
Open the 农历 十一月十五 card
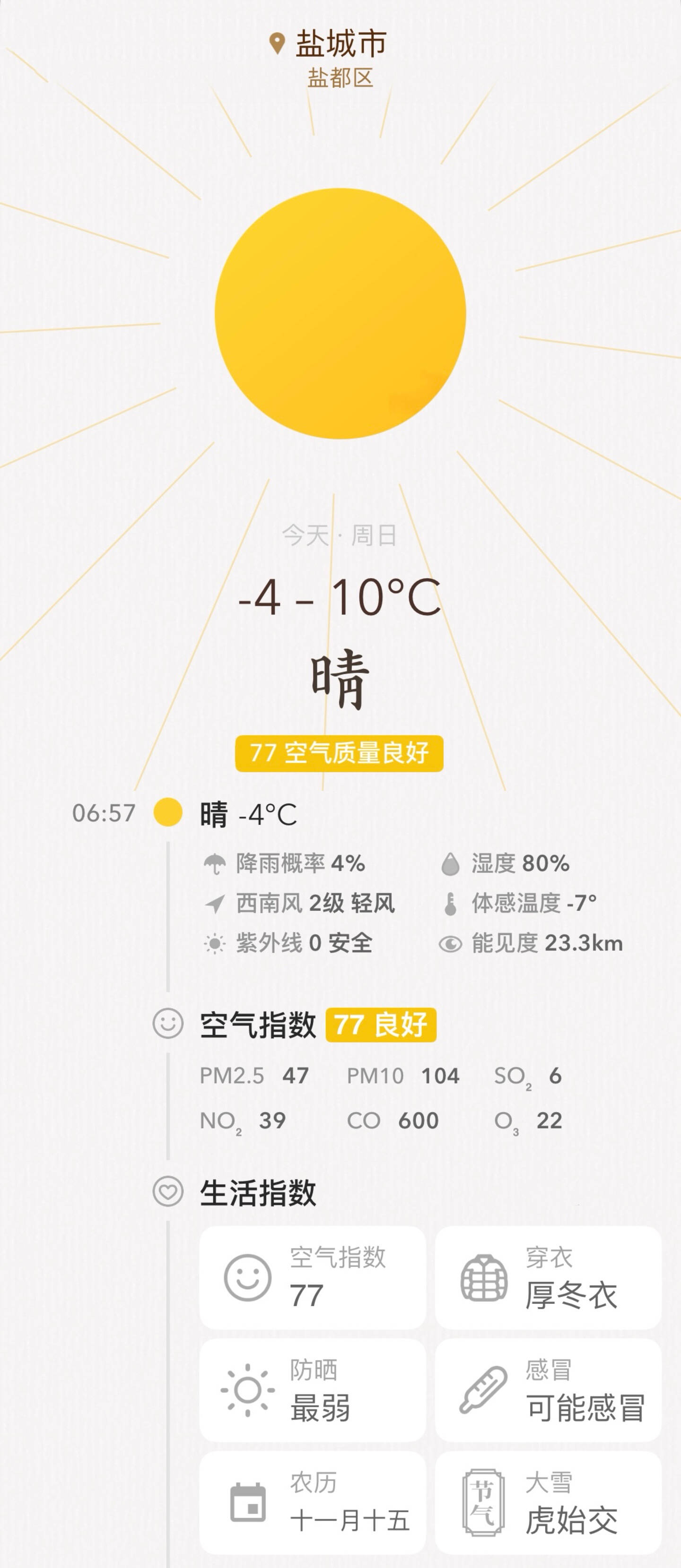tap(313, 1503)
